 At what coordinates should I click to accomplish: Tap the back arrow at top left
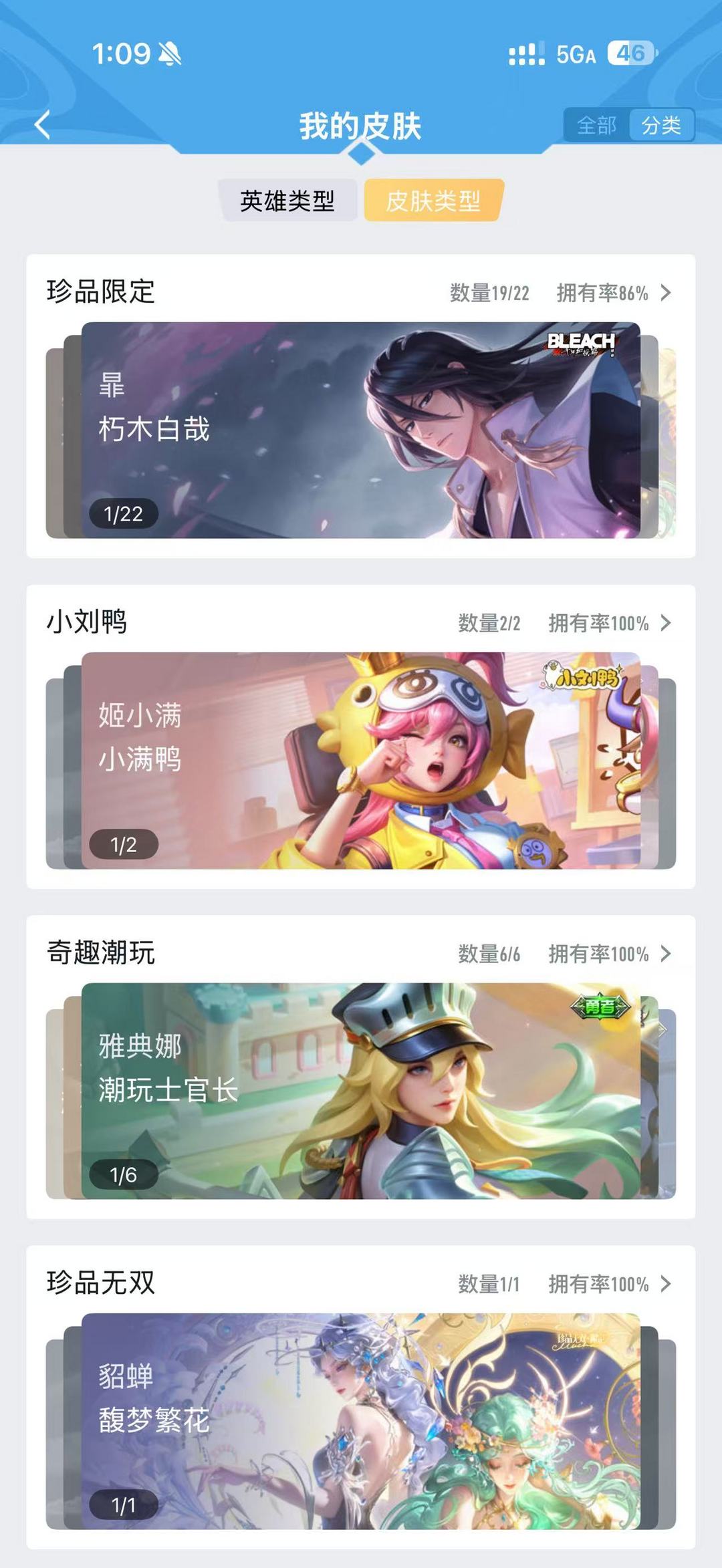43,125
